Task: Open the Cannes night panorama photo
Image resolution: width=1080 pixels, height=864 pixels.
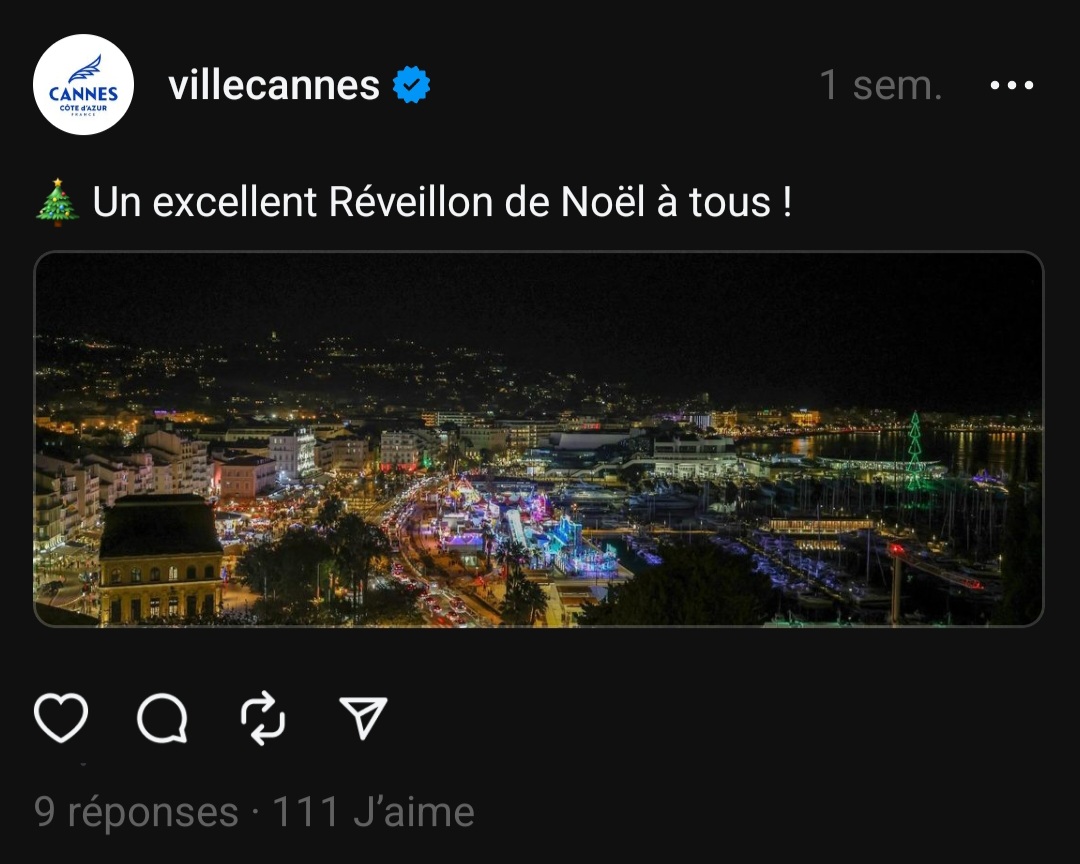Action: coord(539,439)
